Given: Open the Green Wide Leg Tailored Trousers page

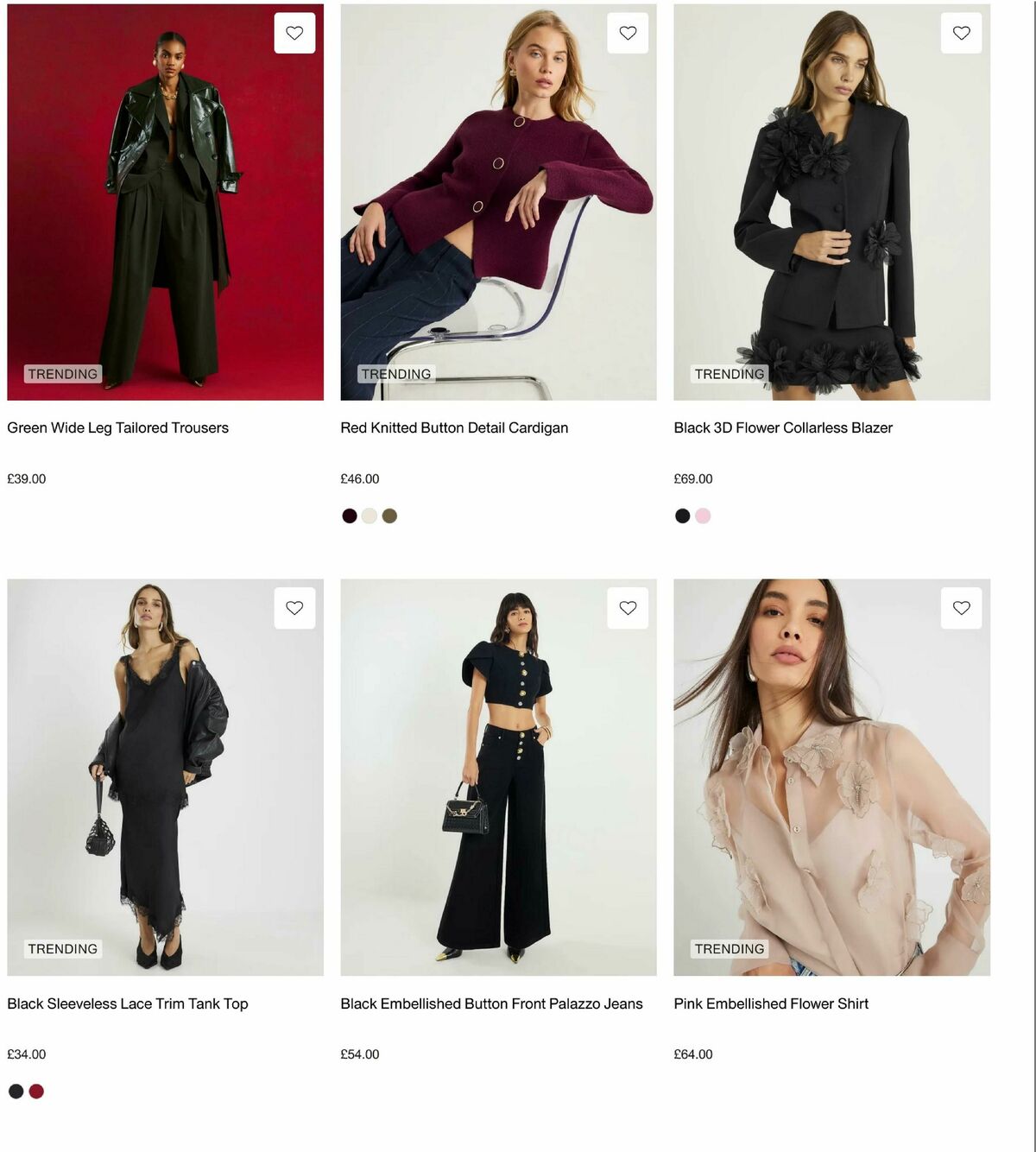Looking at the screenshot, I should (x=117, y=427).
